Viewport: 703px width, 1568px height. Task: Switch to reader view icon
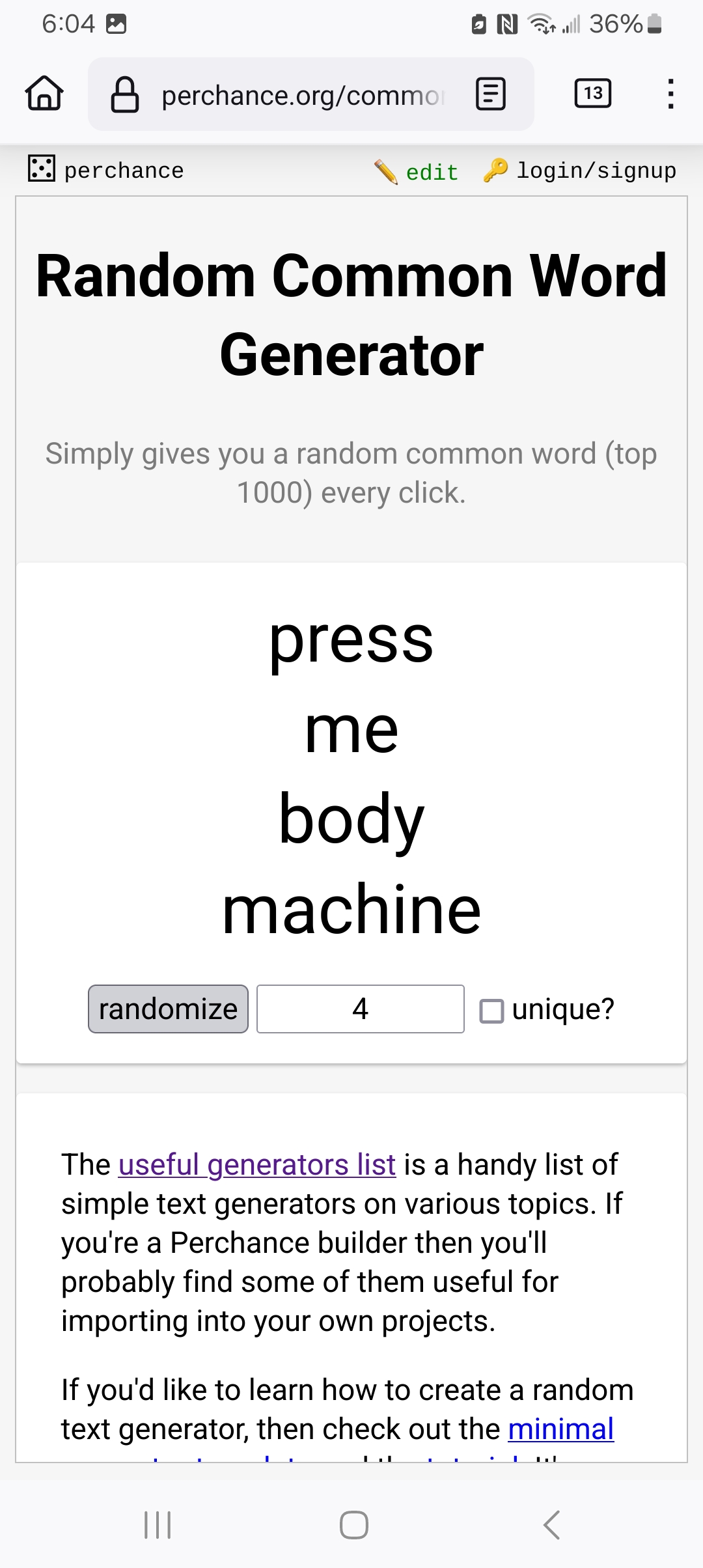(x=491, y=94)
